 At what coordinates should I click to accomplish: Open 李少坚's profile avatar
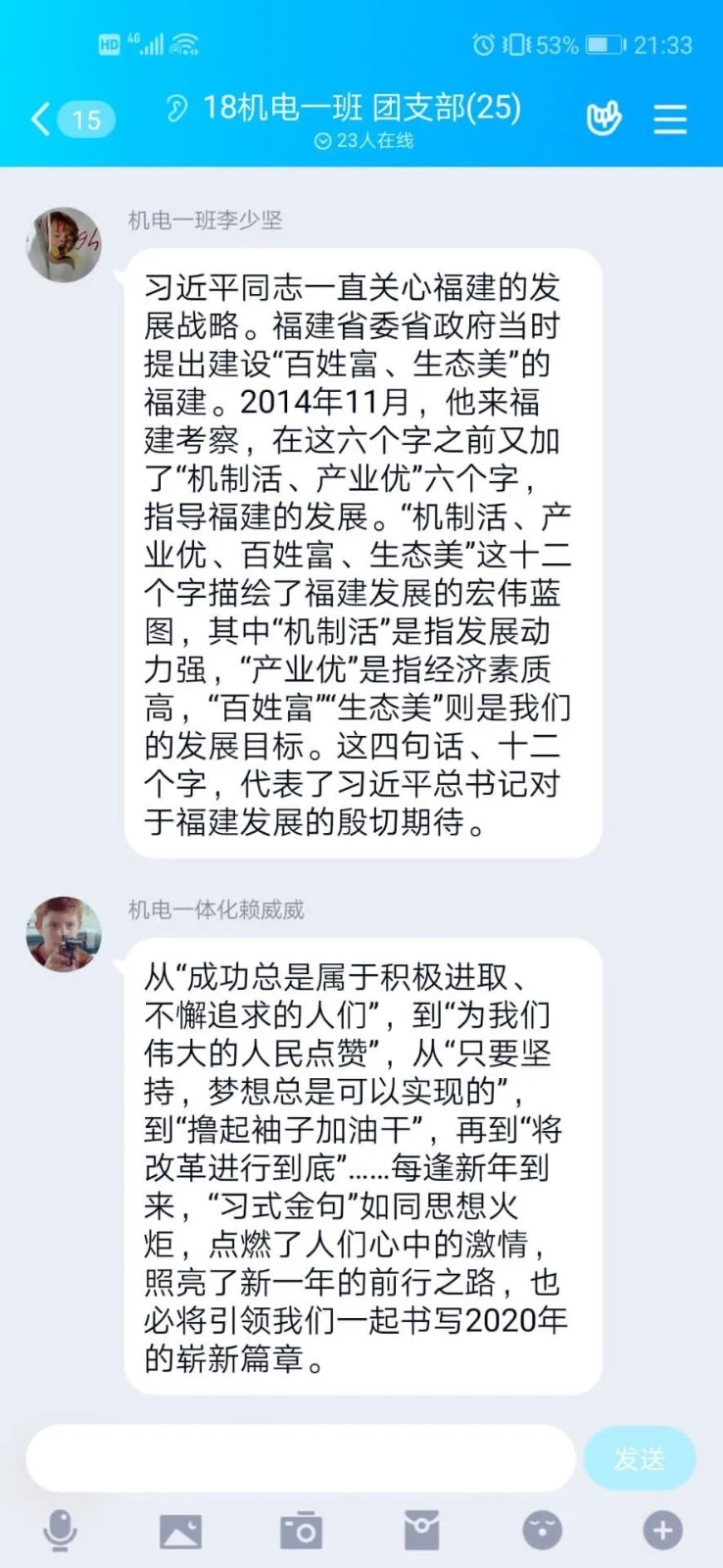pos(64,244)
